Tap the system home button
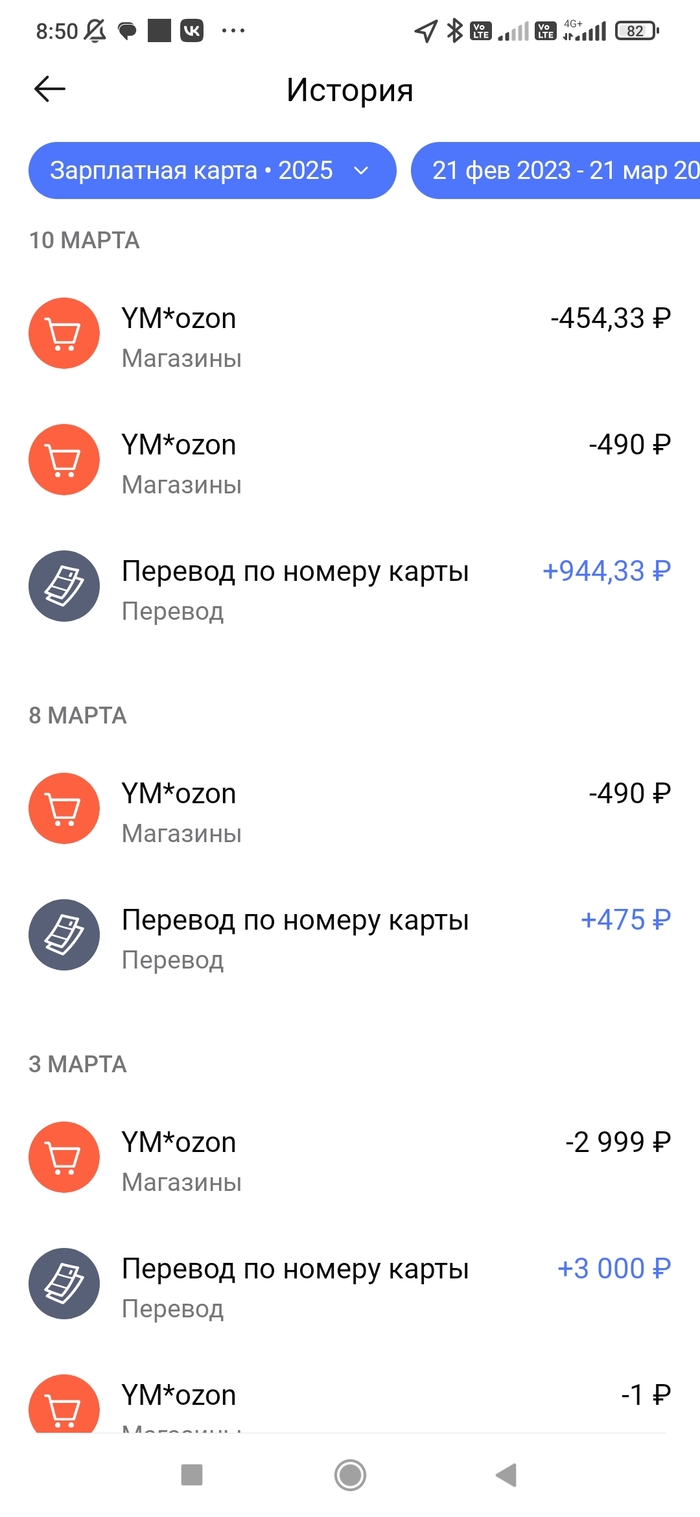The image size is (700, 1517). [x=350, y=1474]
